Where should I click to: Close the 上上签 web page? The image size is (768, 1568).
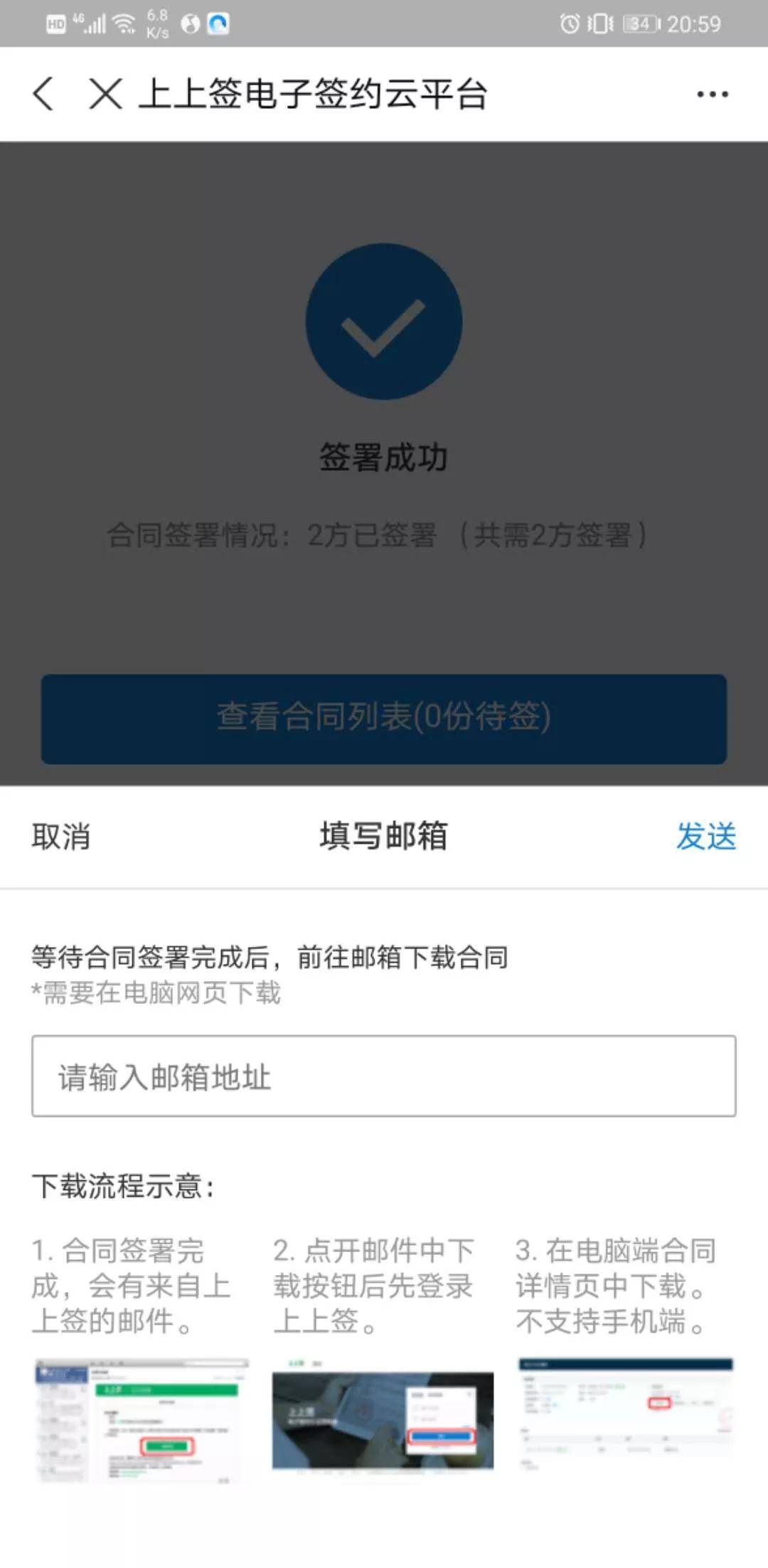tap(105, 94)
